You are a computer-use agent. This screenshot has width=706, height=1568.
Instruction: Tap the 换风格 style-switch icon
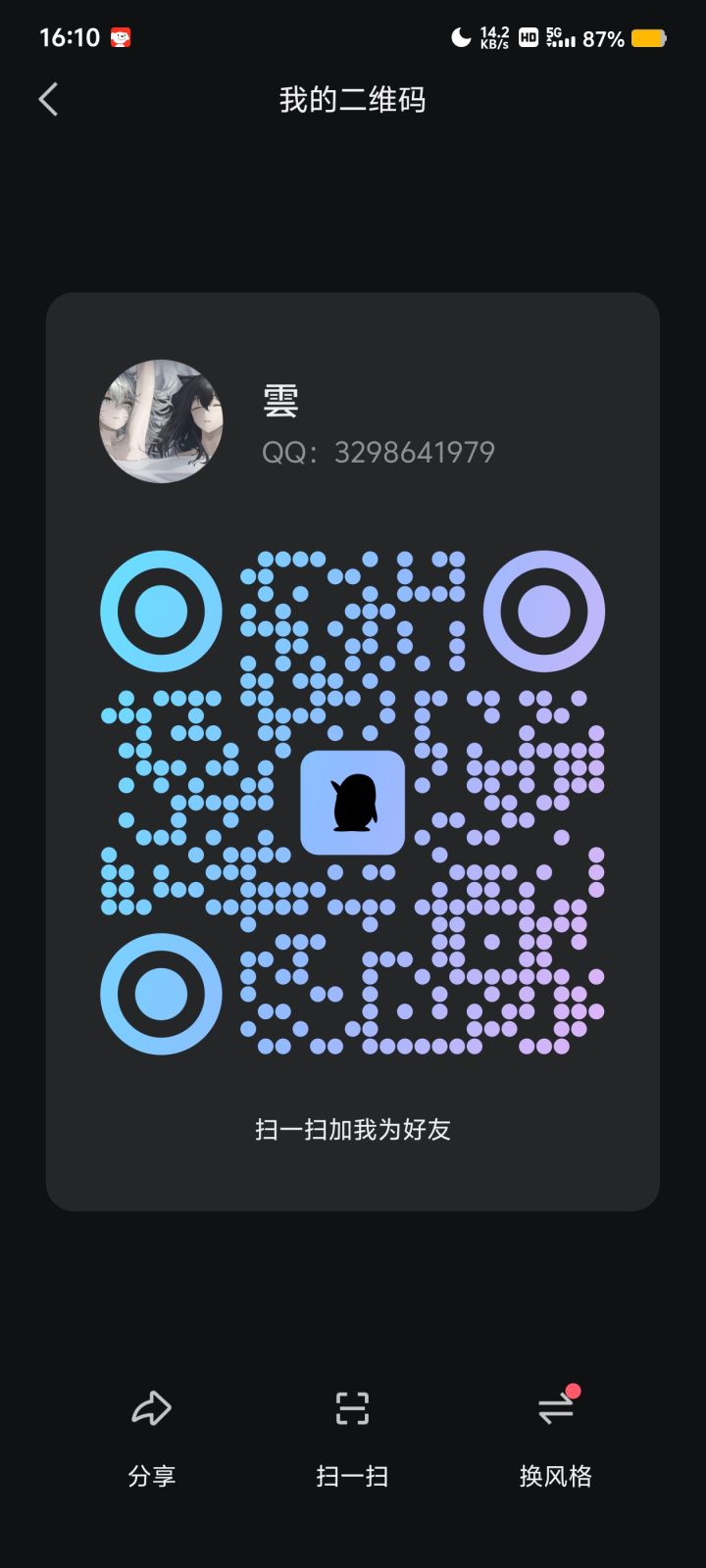tap(554, 1409)
